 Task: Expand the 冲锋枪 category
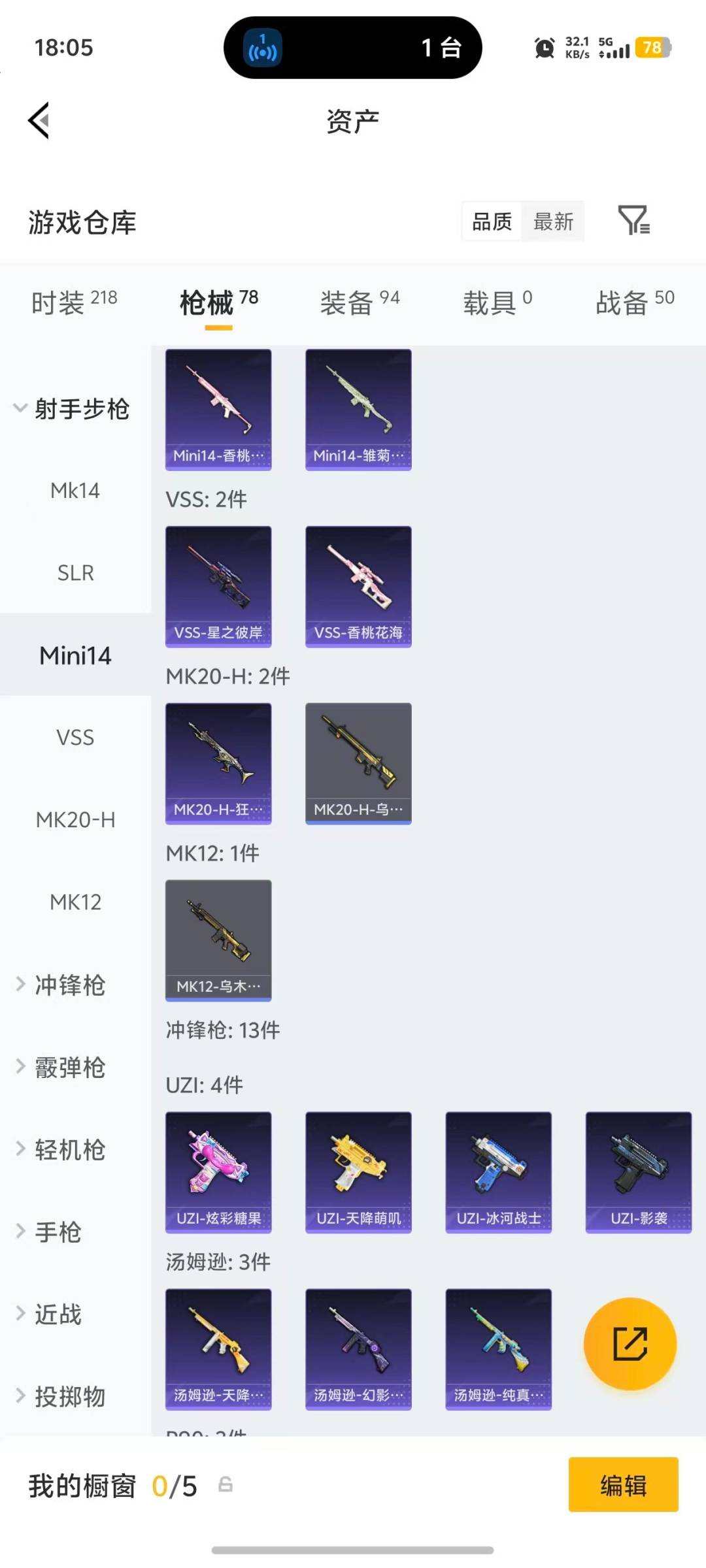[69, 985]
